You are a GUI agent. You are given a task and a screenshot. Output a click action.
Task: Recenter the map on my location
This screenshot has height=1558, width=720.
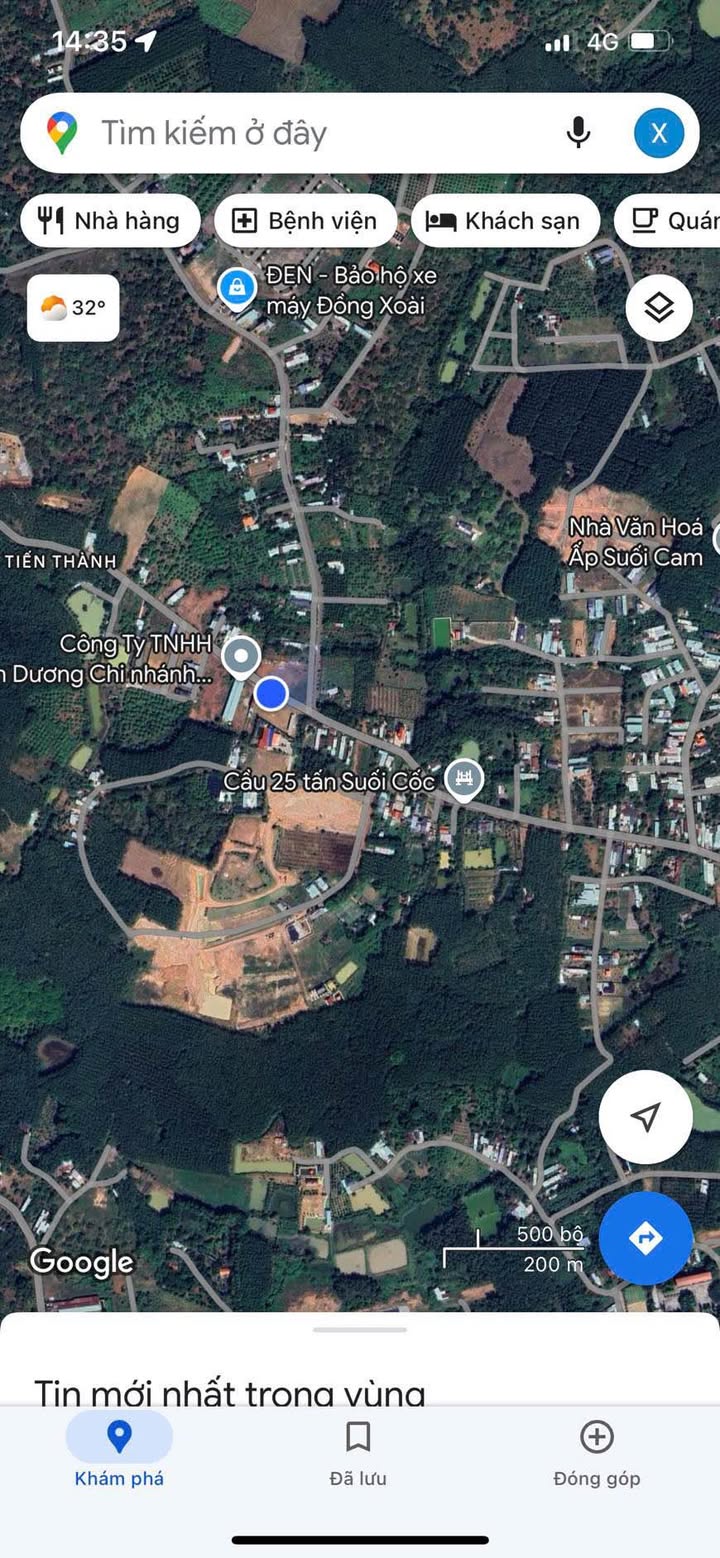coord(646,1117)
